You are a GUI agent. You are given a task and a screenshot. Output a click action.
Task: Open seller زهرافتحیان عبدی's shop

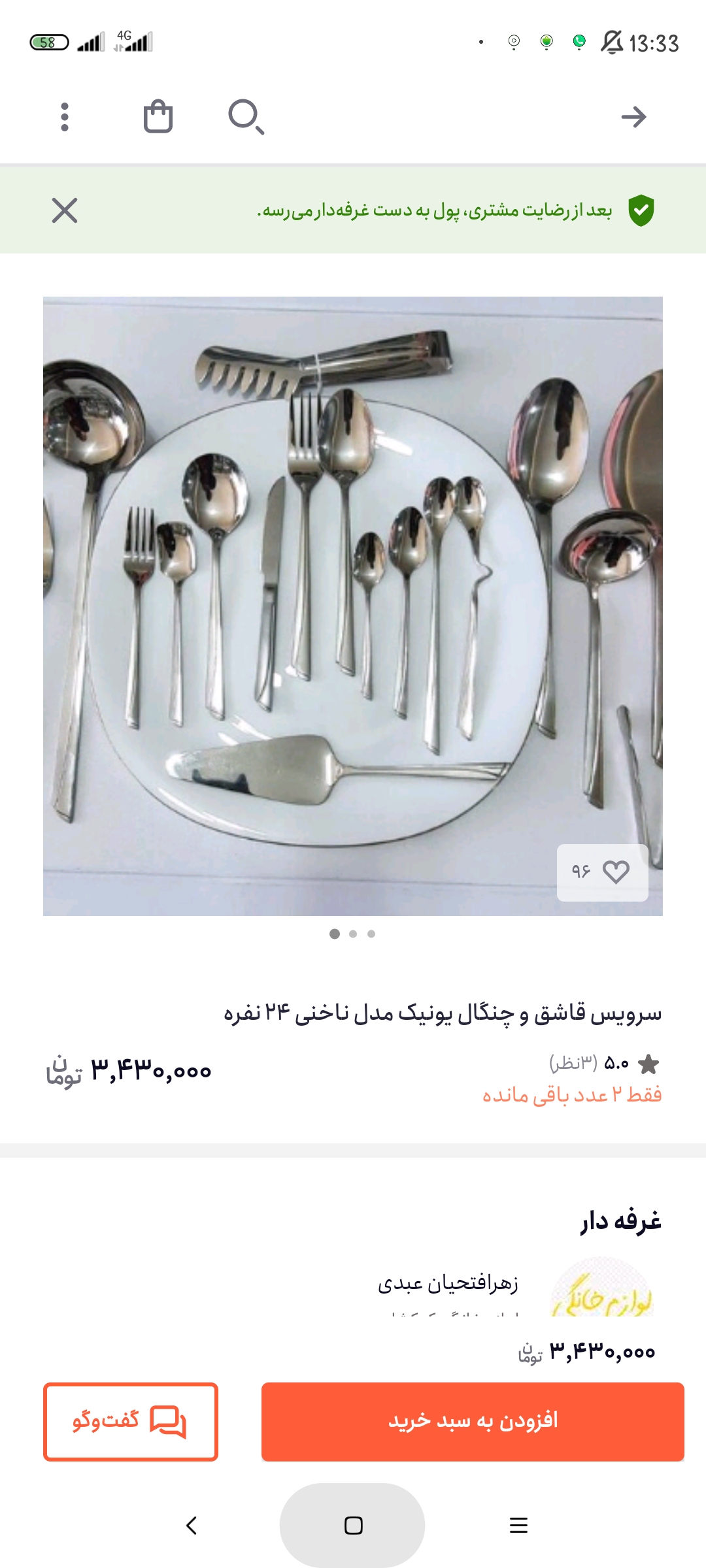pos(448,1284)
